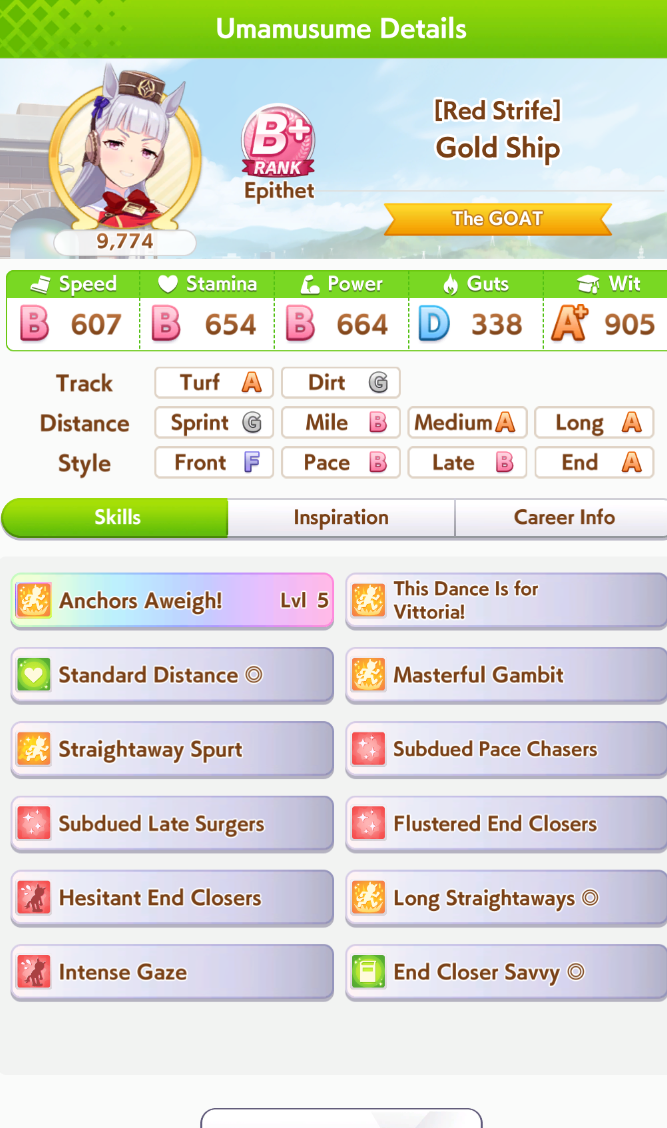Open the Career Info tab

(x=563, y=518)
